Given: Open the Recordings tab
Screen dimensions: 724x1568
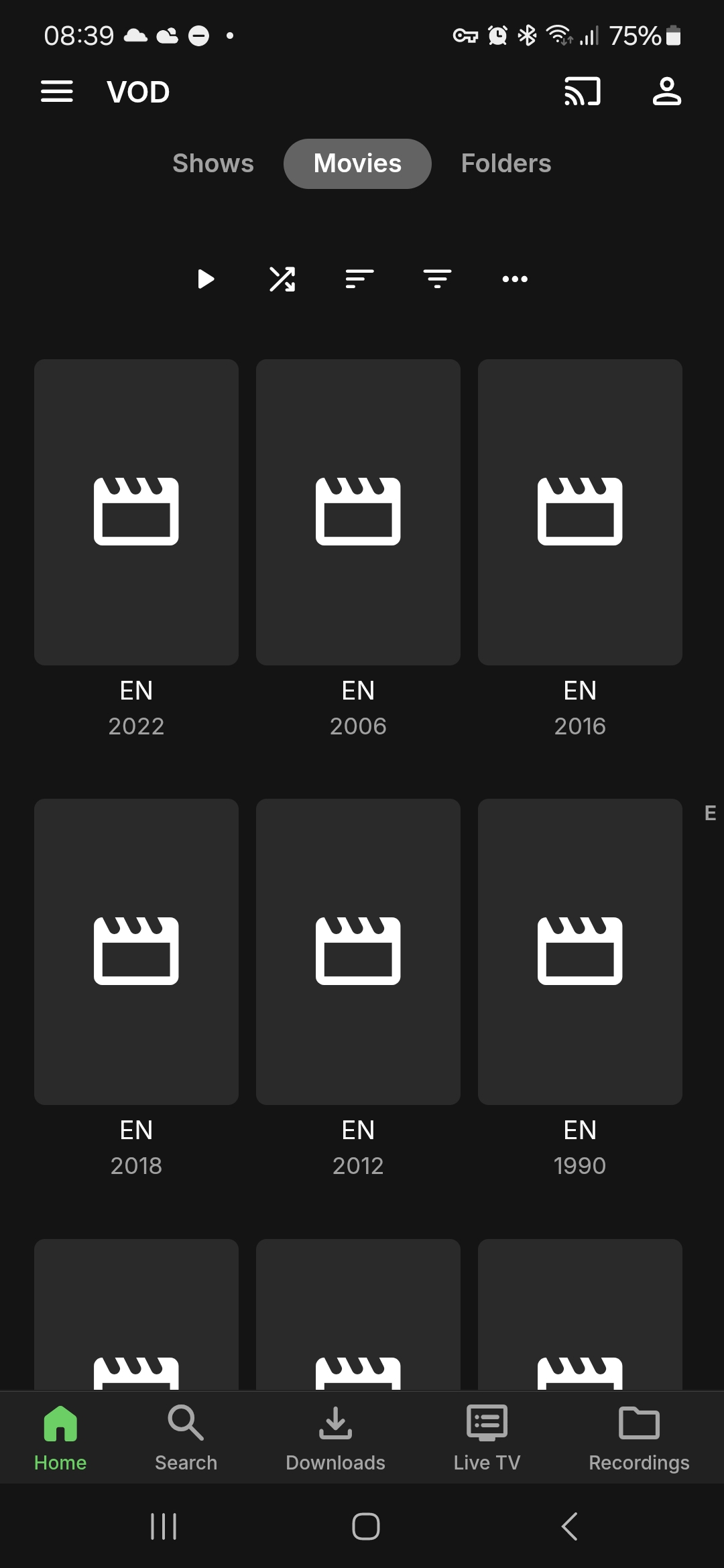Looking at the screenshot, I should (x=639, y=1438).
